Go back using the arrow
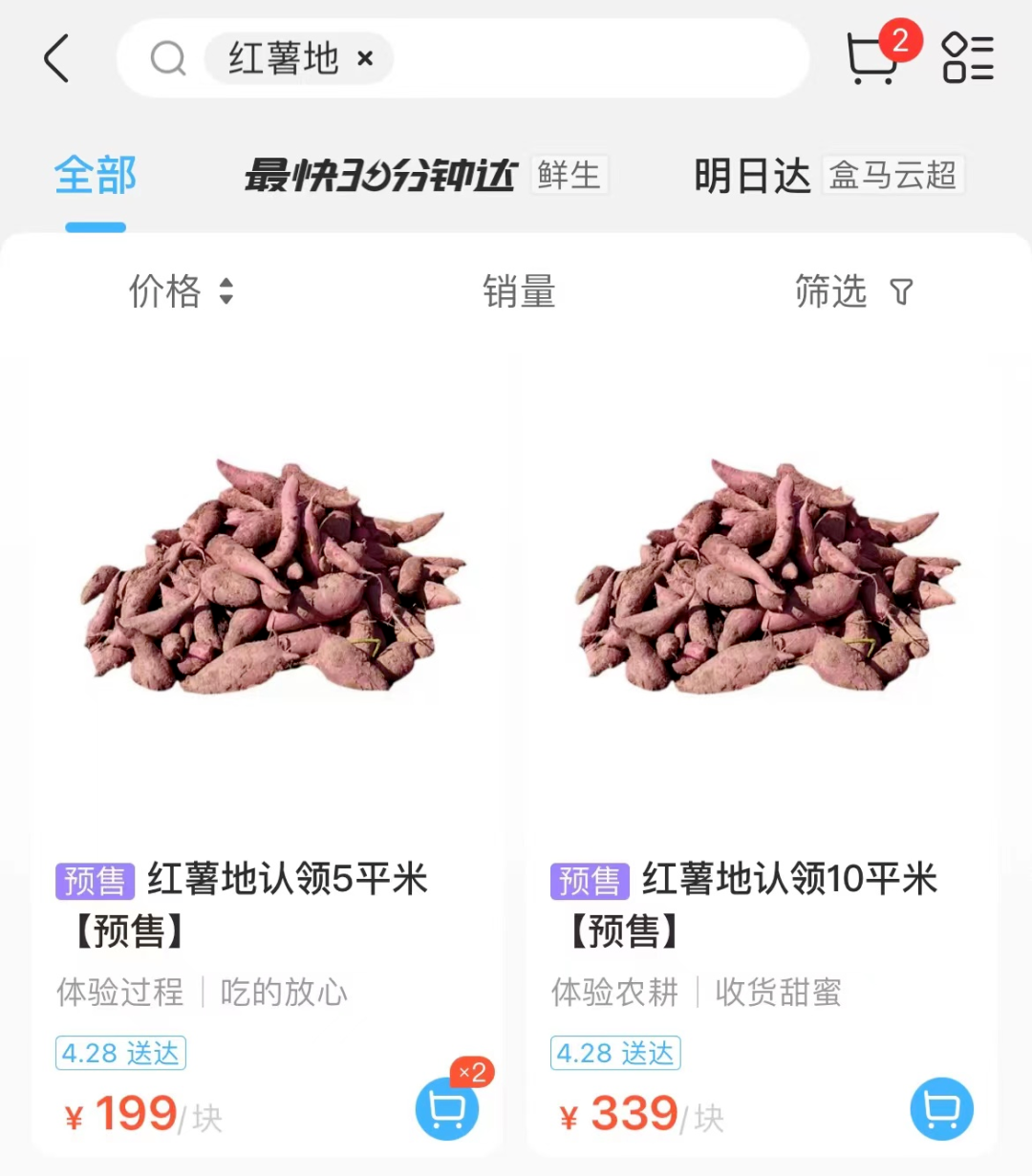The image size is (1032, 1176). pyautogui.click(x=57, y=58)
